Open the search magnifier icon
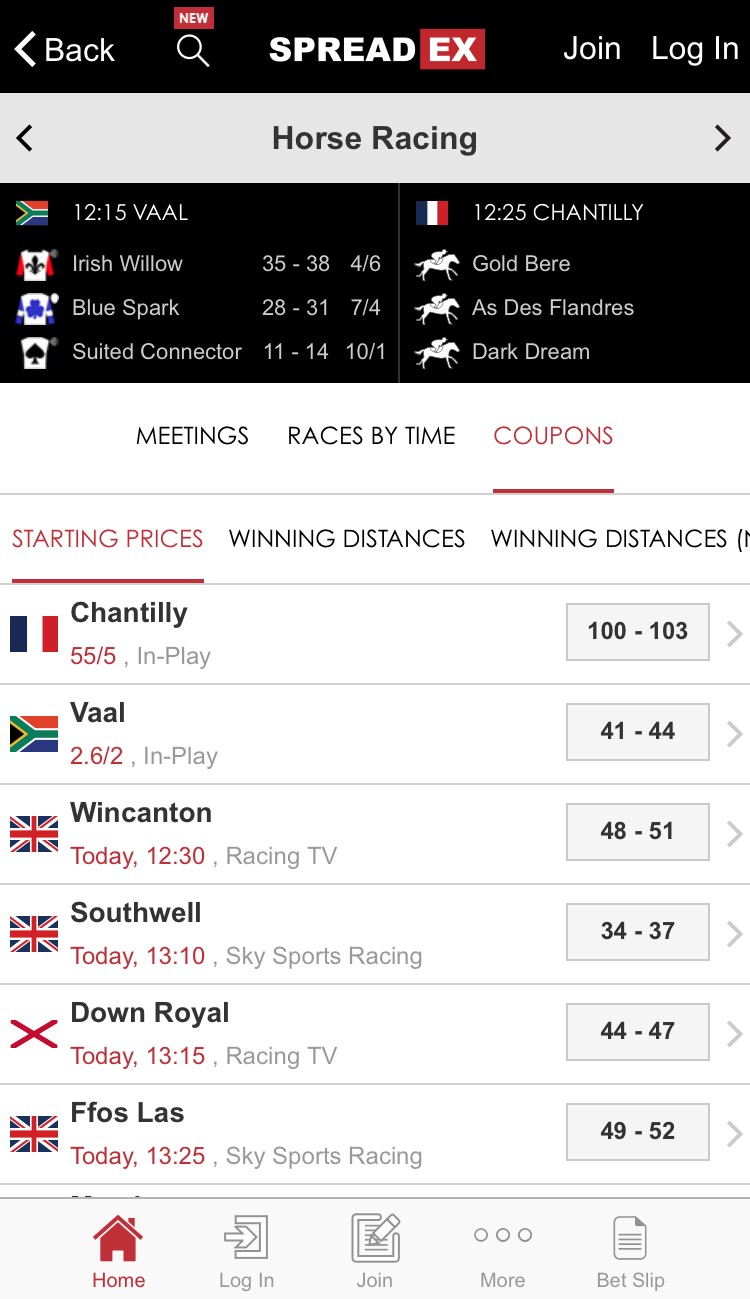The width and height of the screenshot is (750, 1299). click(193, 50)
